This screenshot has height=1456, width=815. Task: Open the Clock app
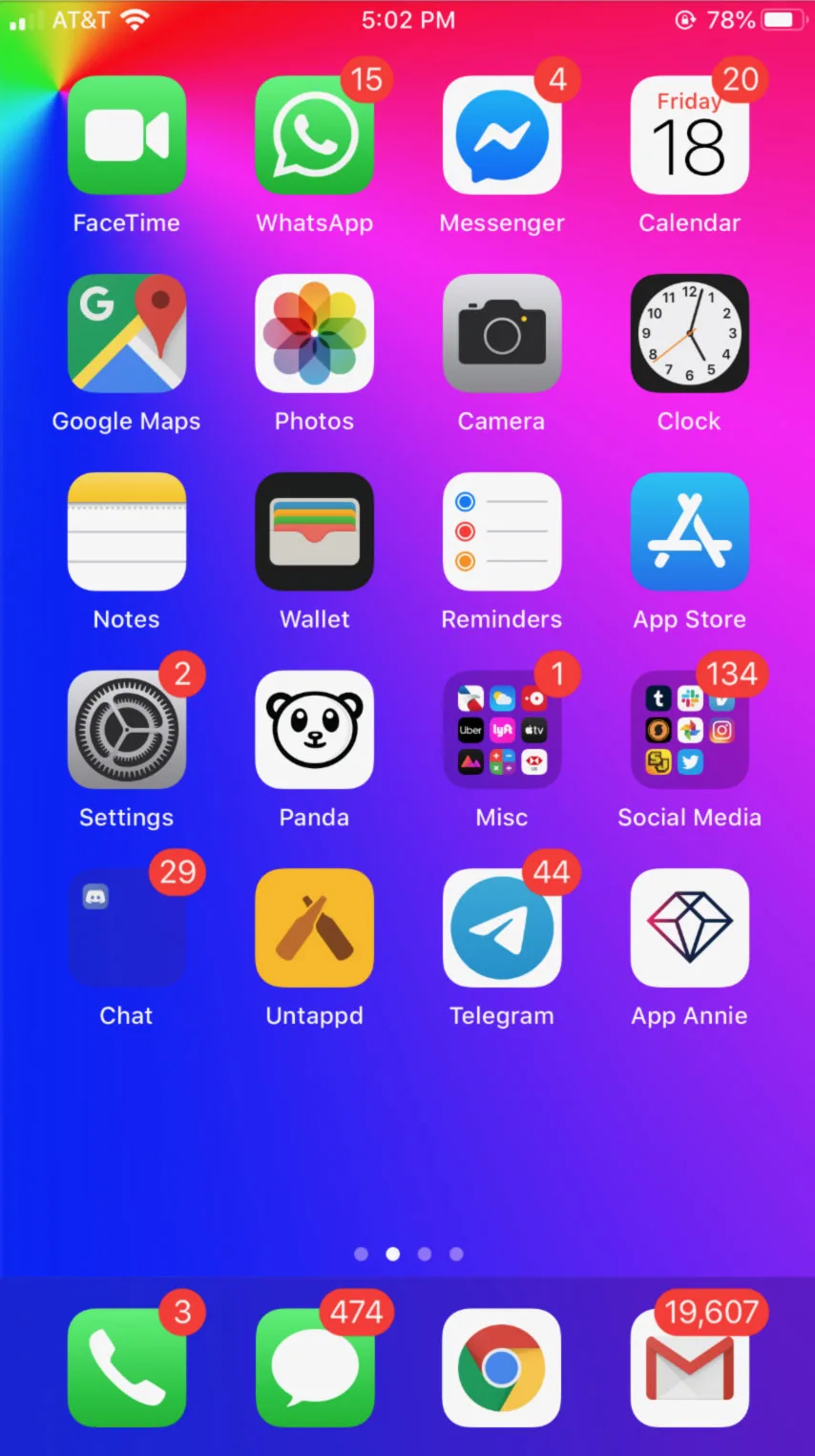tap(690, 333)
